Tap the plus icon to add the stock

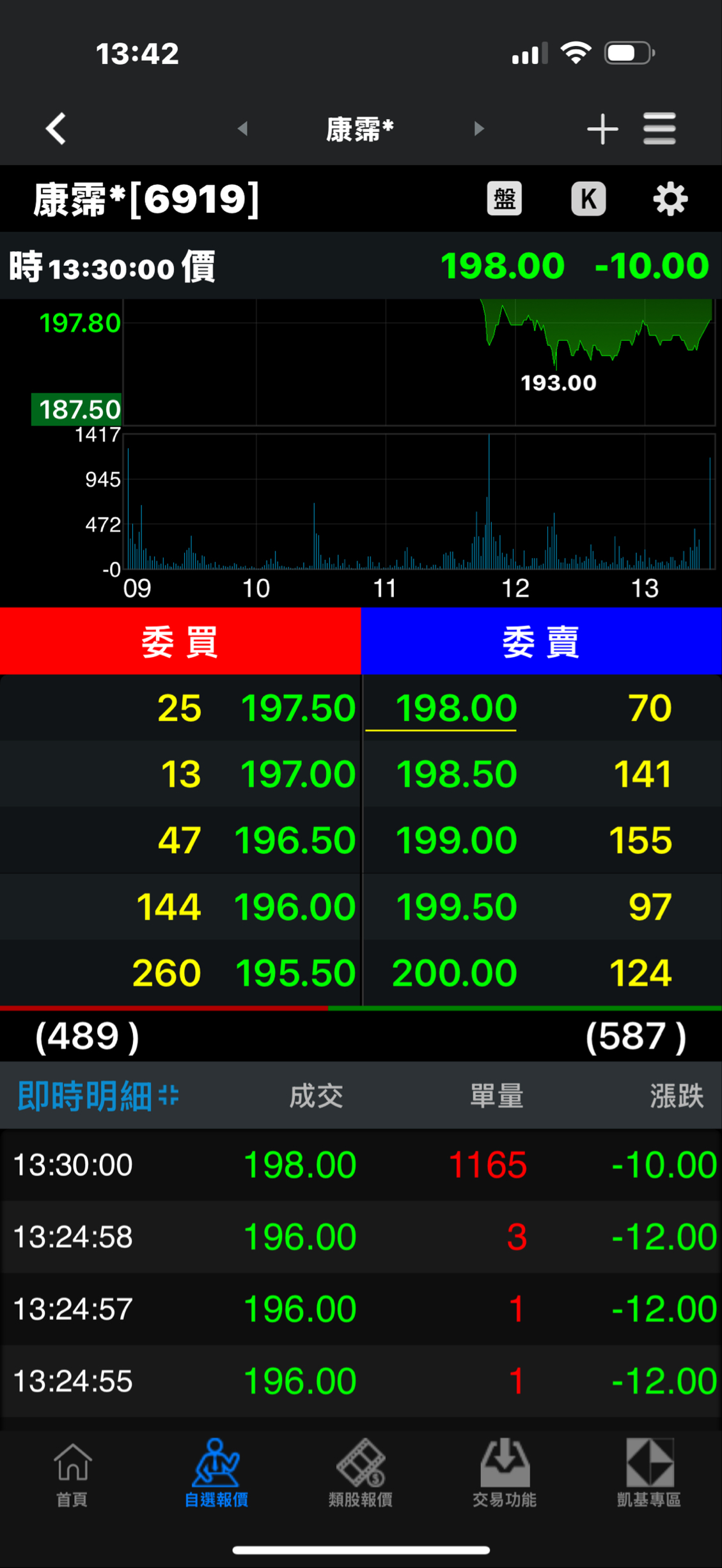[602, 129]
